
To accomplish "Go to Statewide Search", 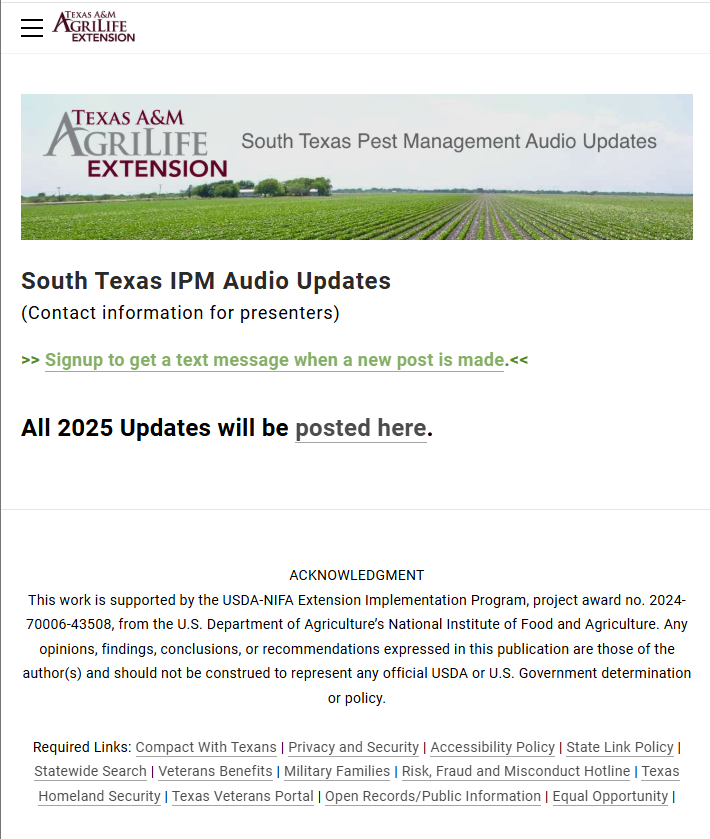I will tap(90, 771).
